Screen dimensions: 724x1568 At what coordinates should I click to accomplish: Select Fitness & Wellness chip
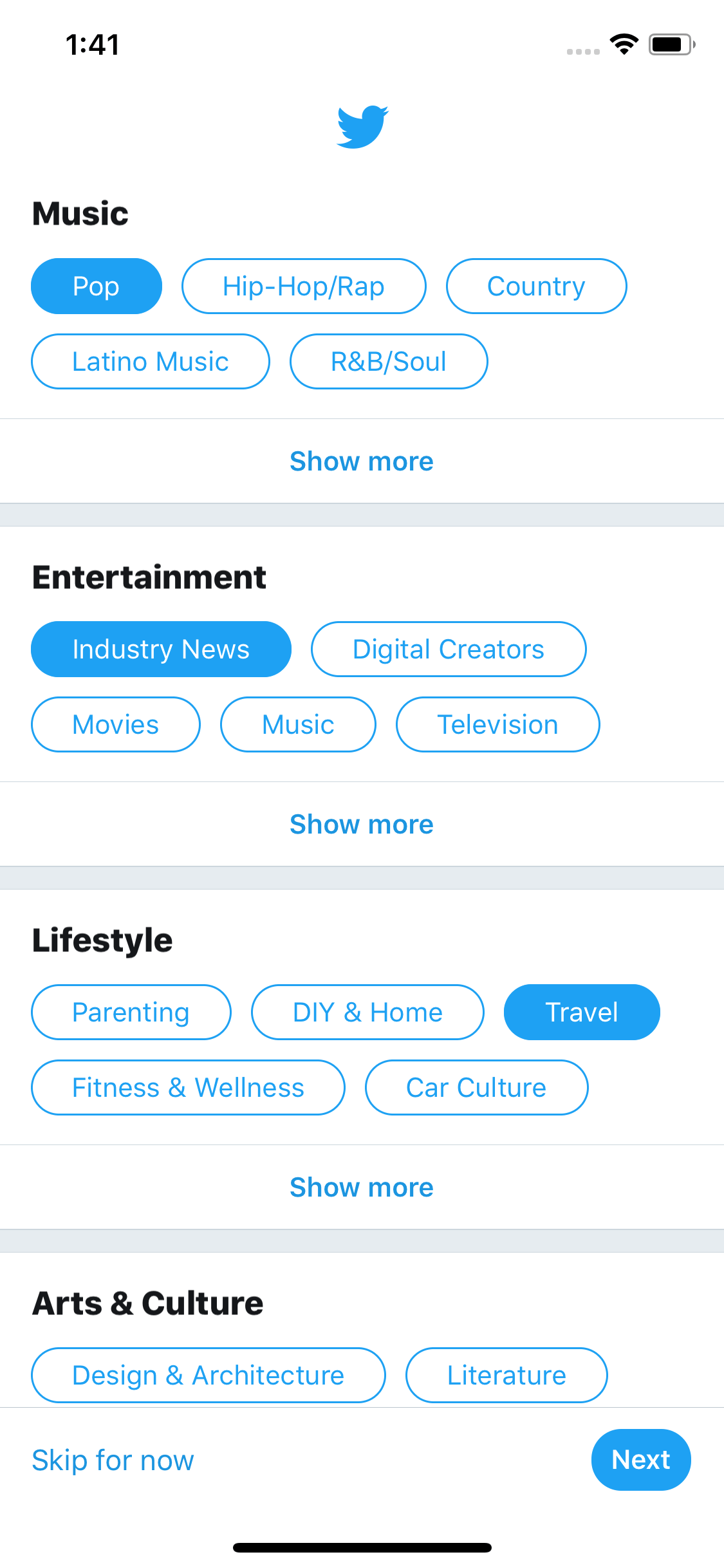point(188,1087)
